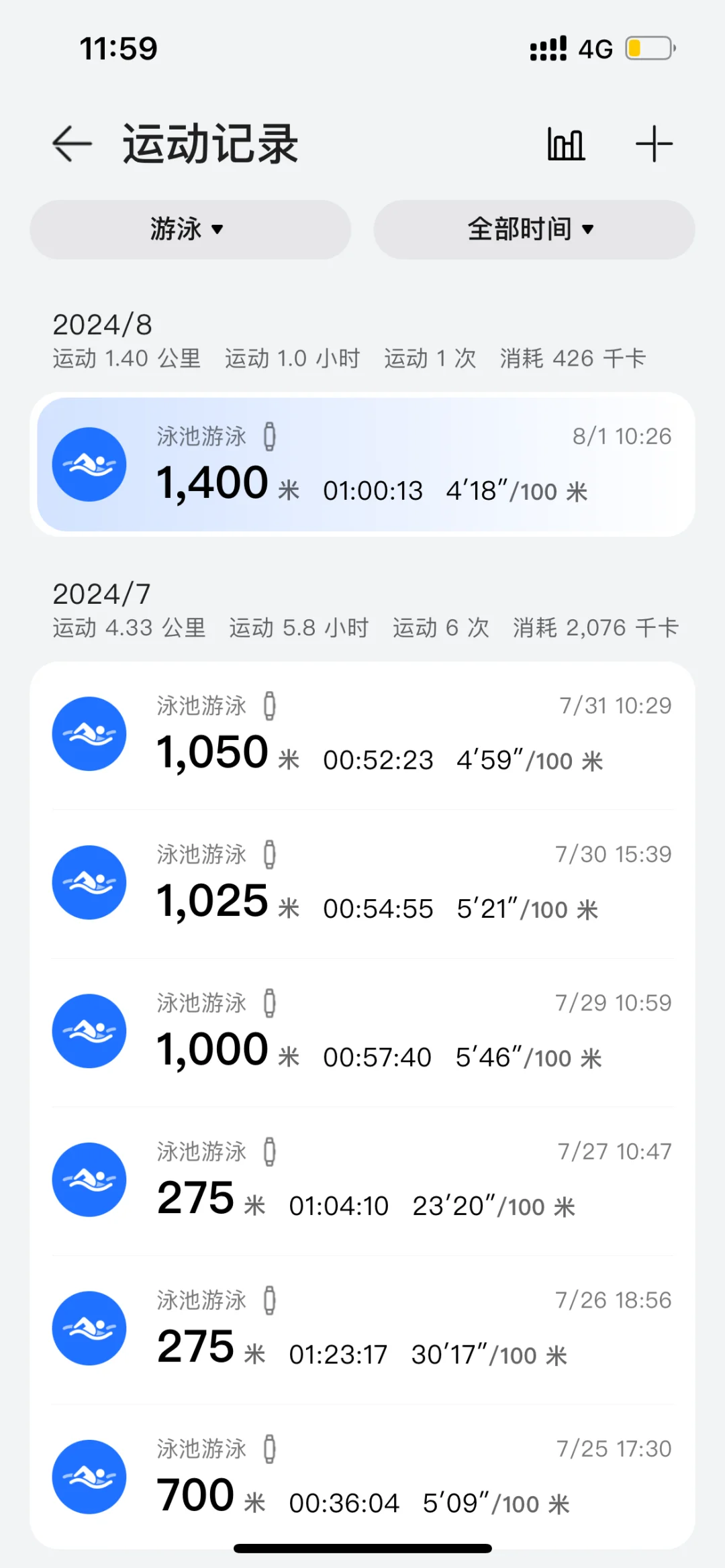Expand the 全部时间 time range dropdown
The height and width of the screenshot is (1568, 725).
pos(534,229)
